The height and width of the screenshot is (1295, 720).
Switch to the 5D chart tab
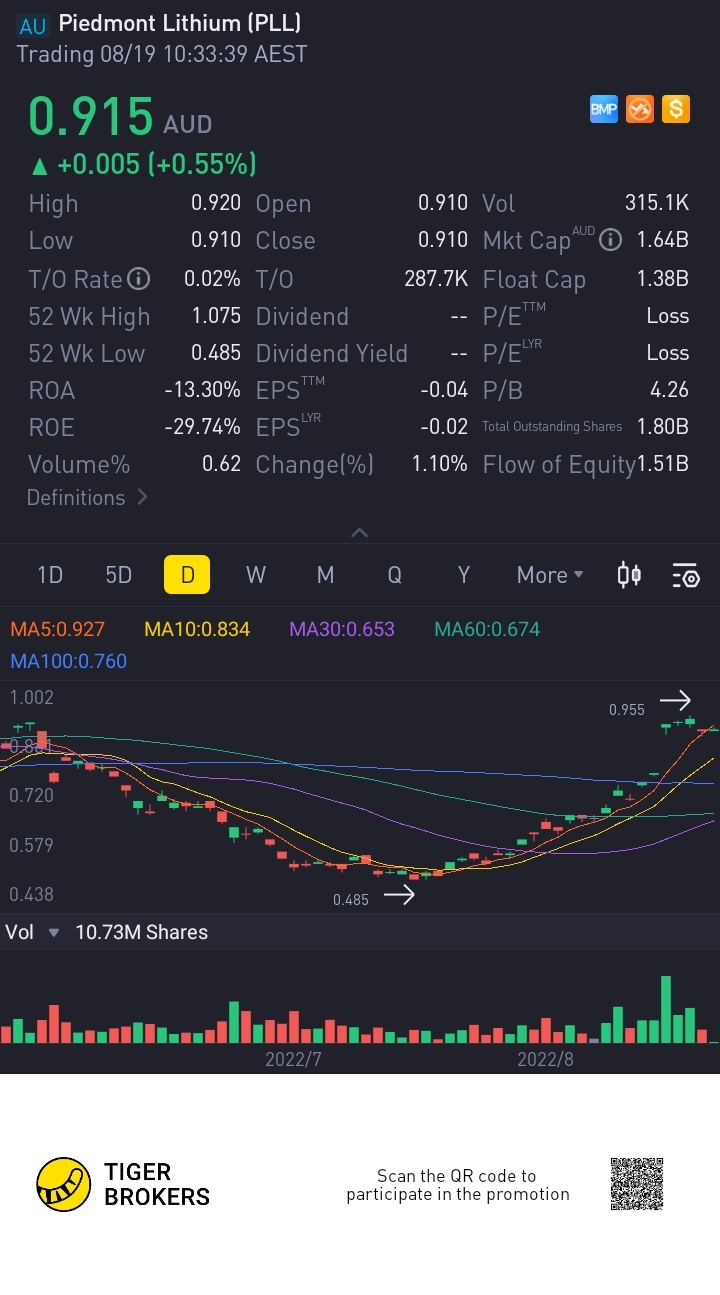pyautogui.click(x=118, y=575)
